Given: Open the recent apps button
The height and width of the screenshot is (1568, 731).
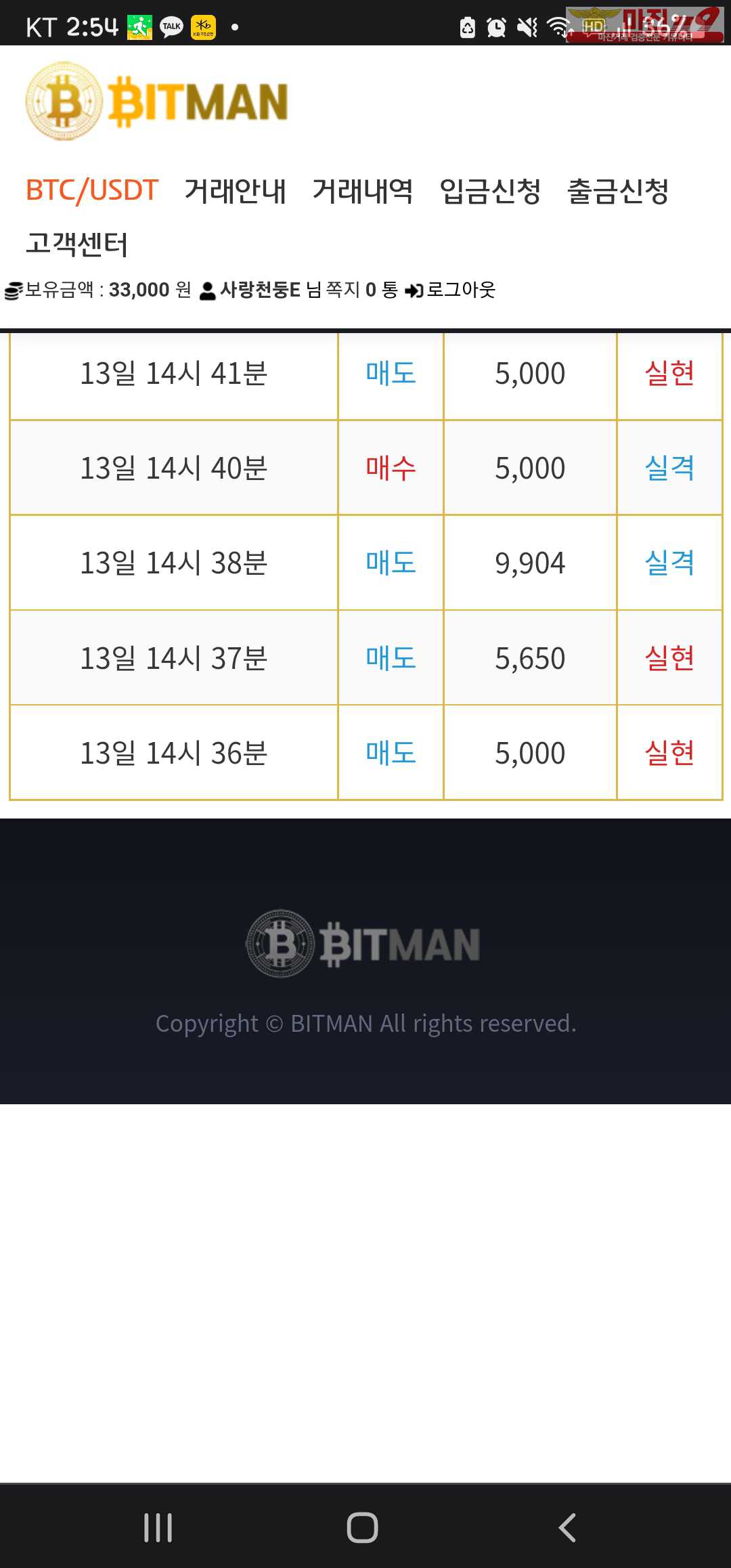Looking at the screenshot, I should (158, 1527).
